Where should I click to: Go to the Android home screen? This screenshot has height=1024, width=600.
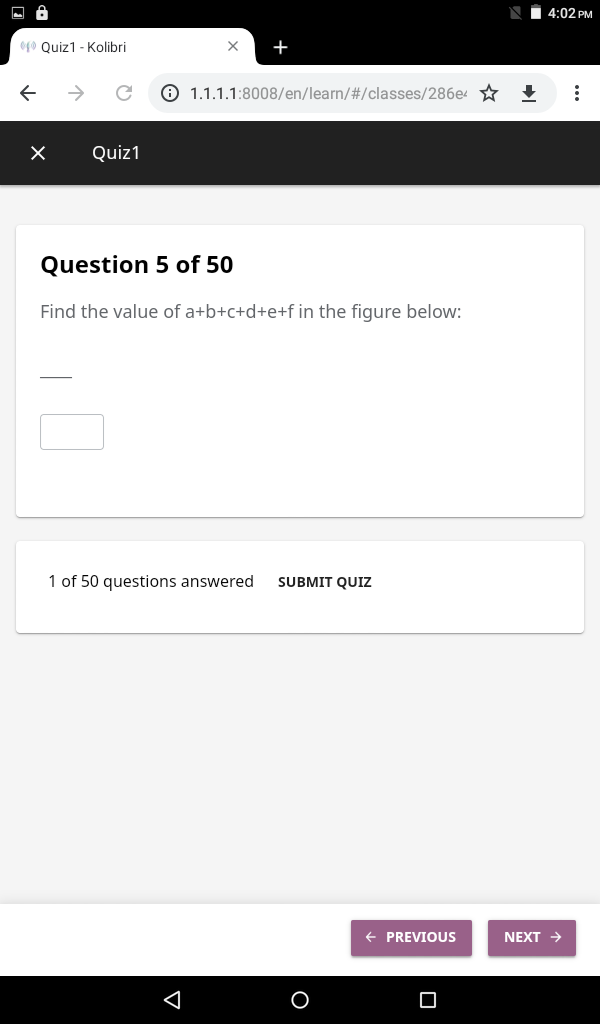click(300, 1000)
